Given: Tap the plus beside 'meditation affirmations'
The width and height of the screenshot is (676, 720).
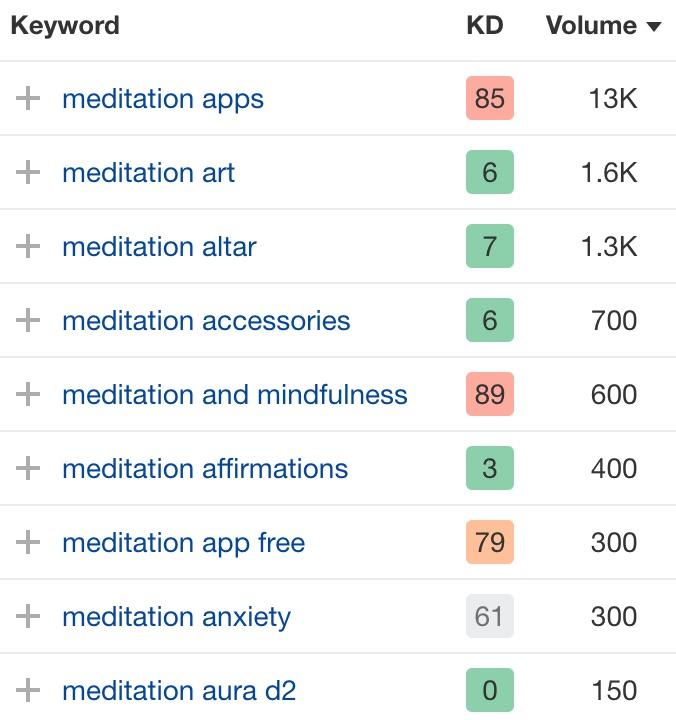Looking at the screenshot, I should (x=28, y=469).
